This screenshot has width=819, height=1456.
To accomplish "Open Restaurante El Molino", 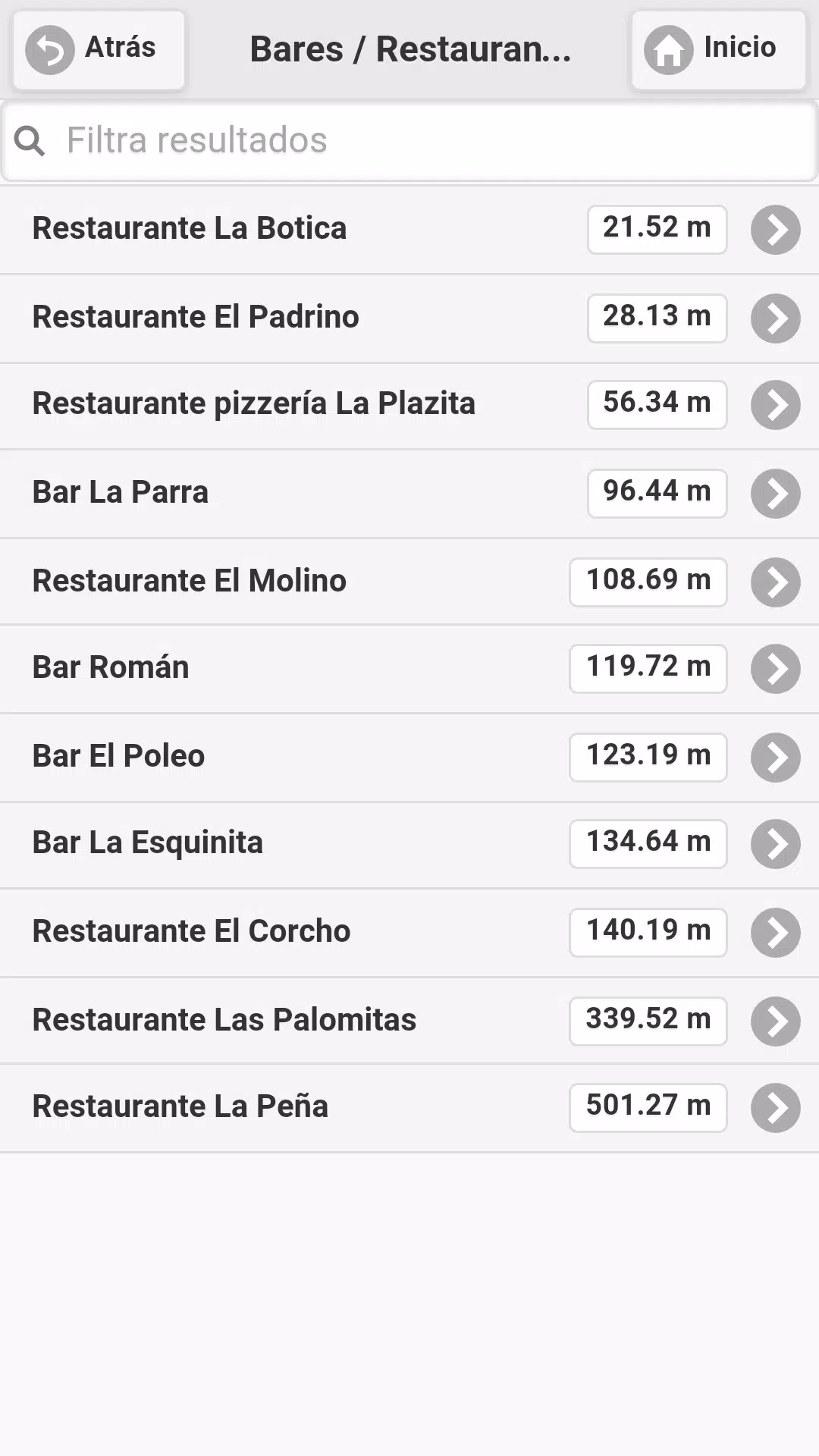I will click(409, 582).
